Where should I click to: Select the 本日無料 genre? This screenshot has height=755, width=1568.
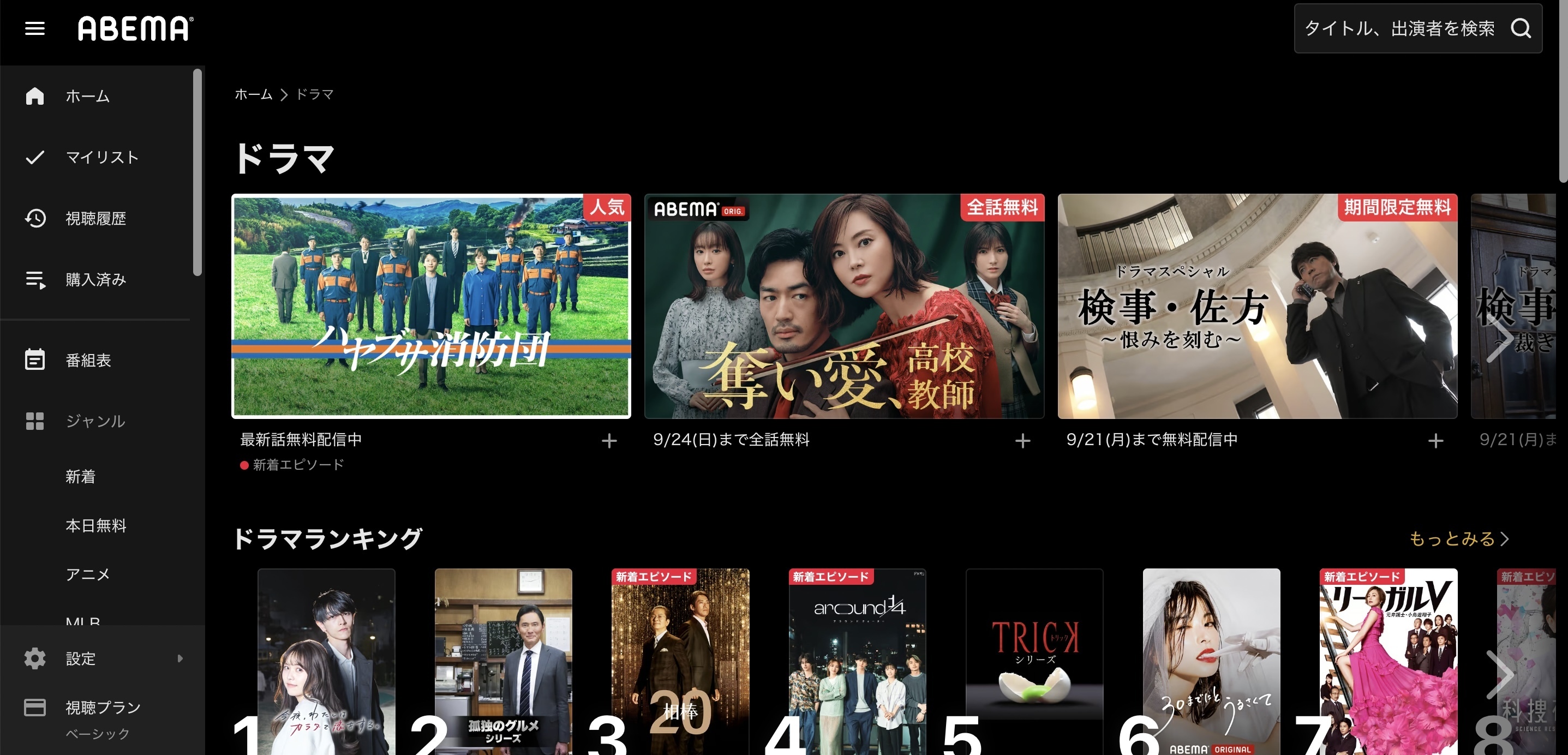95,525
